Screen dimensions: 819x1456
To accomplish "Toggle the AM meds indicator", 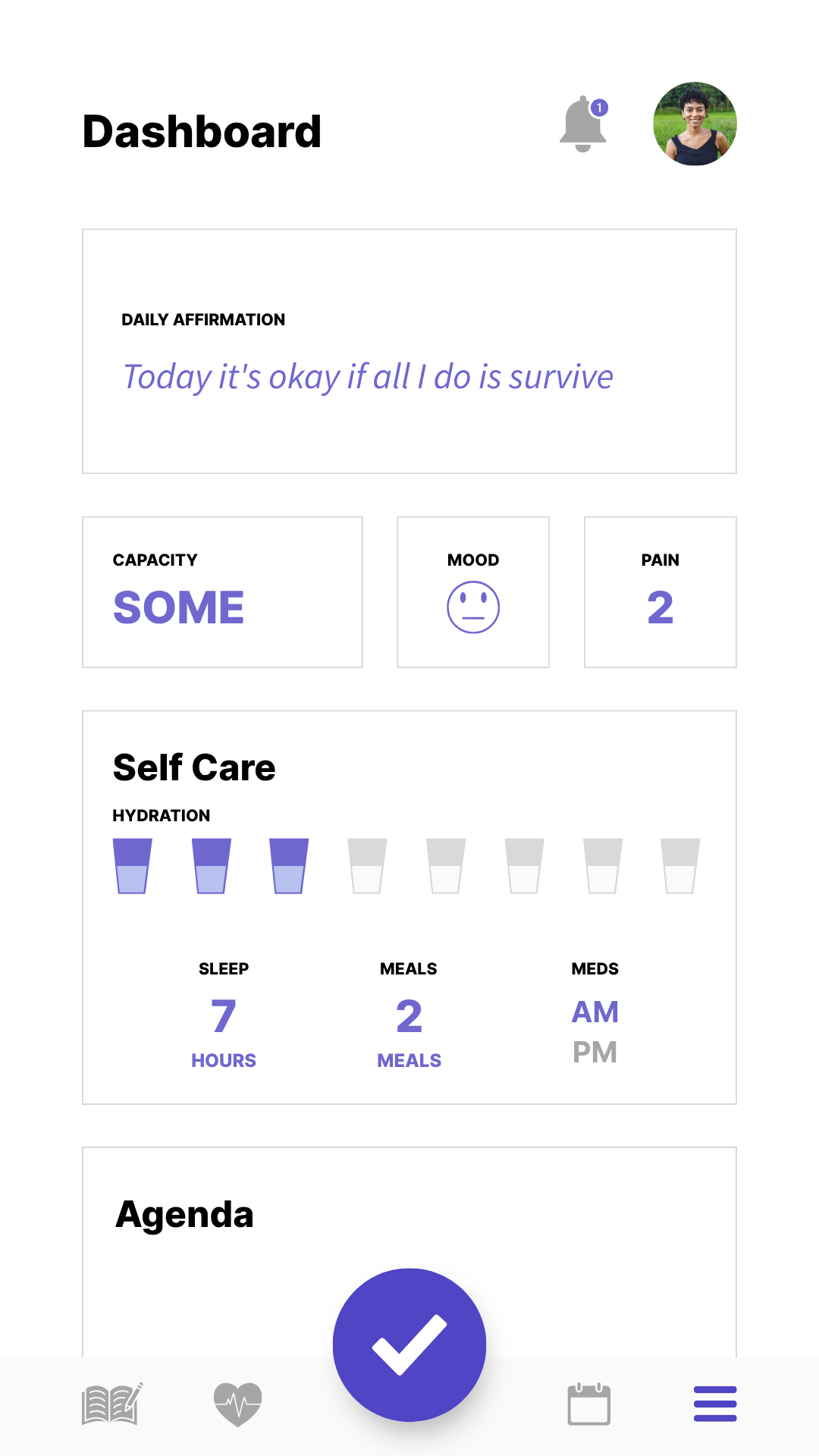I will [x=595, y=1012].
